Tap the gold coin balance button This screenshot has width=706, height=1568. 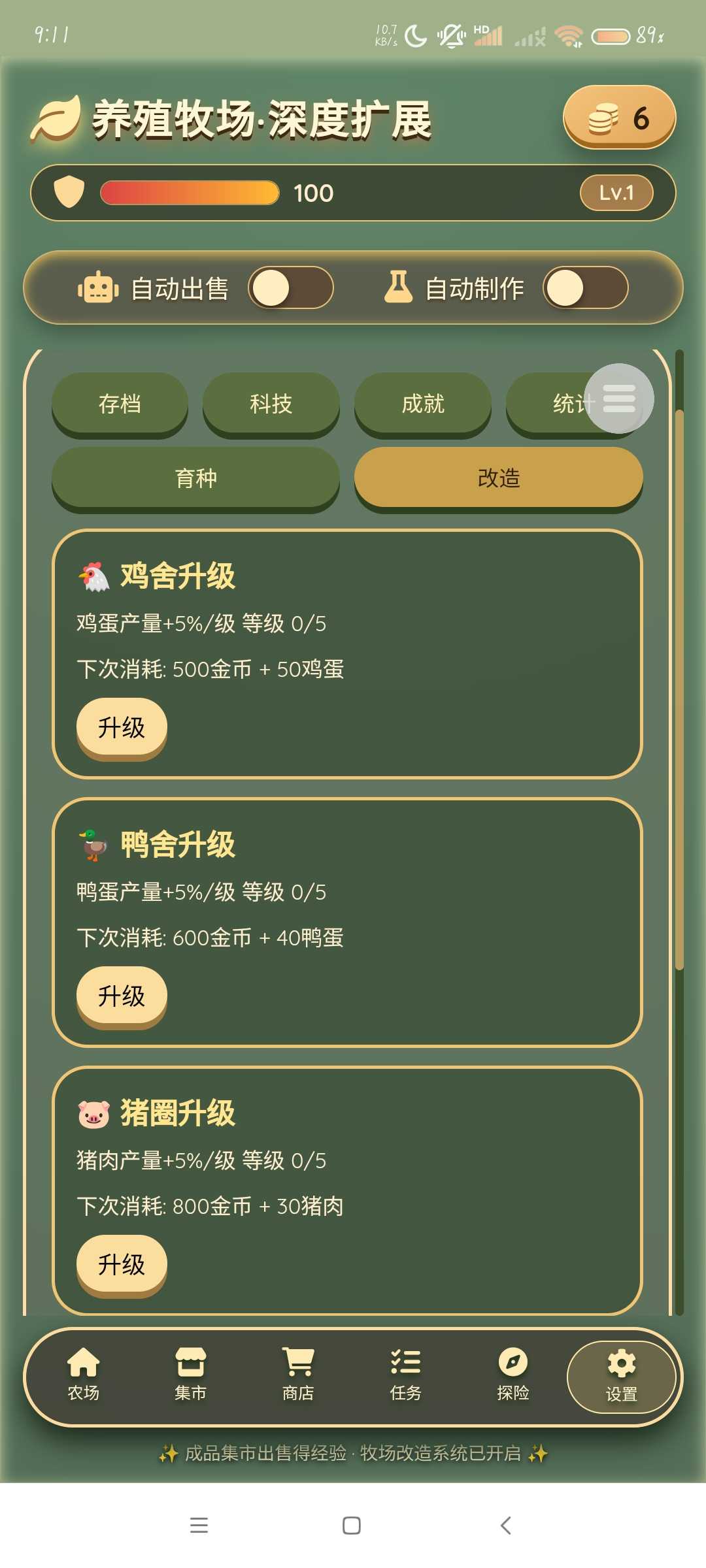pos(618,118)
